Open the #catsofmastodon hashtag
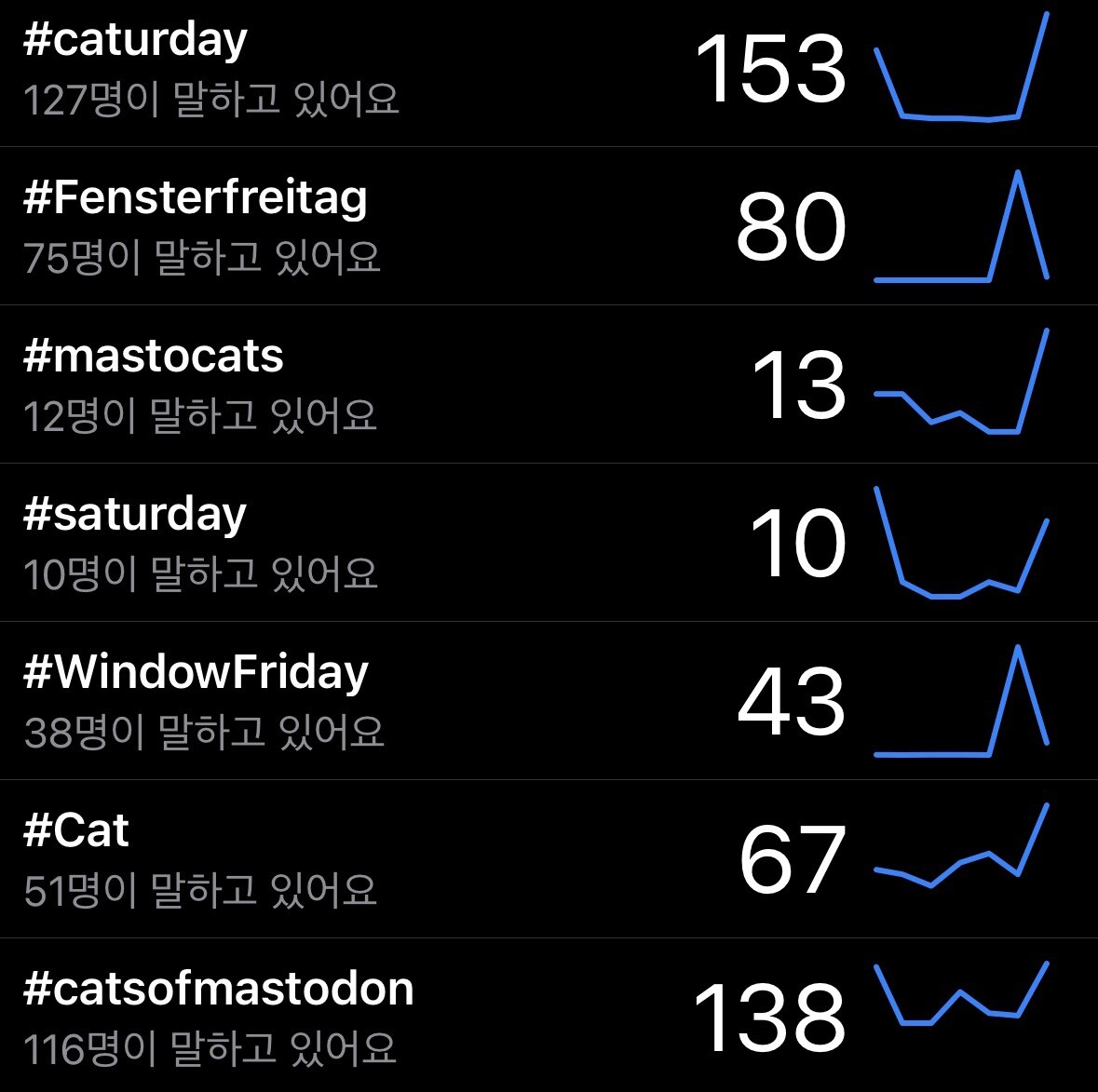 tap(219, 991)
